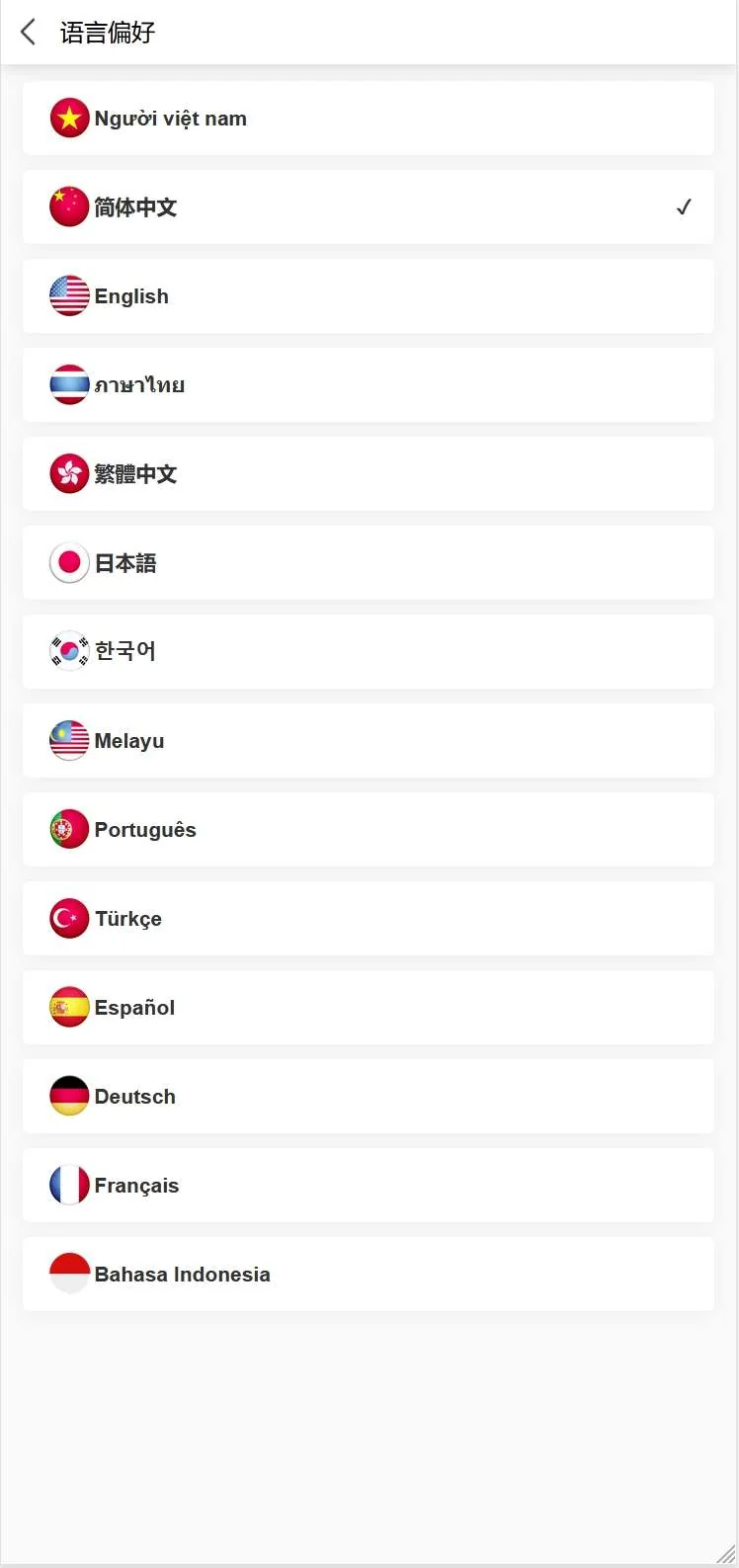Tap the Türkçe language option

(x=368, y=919)
